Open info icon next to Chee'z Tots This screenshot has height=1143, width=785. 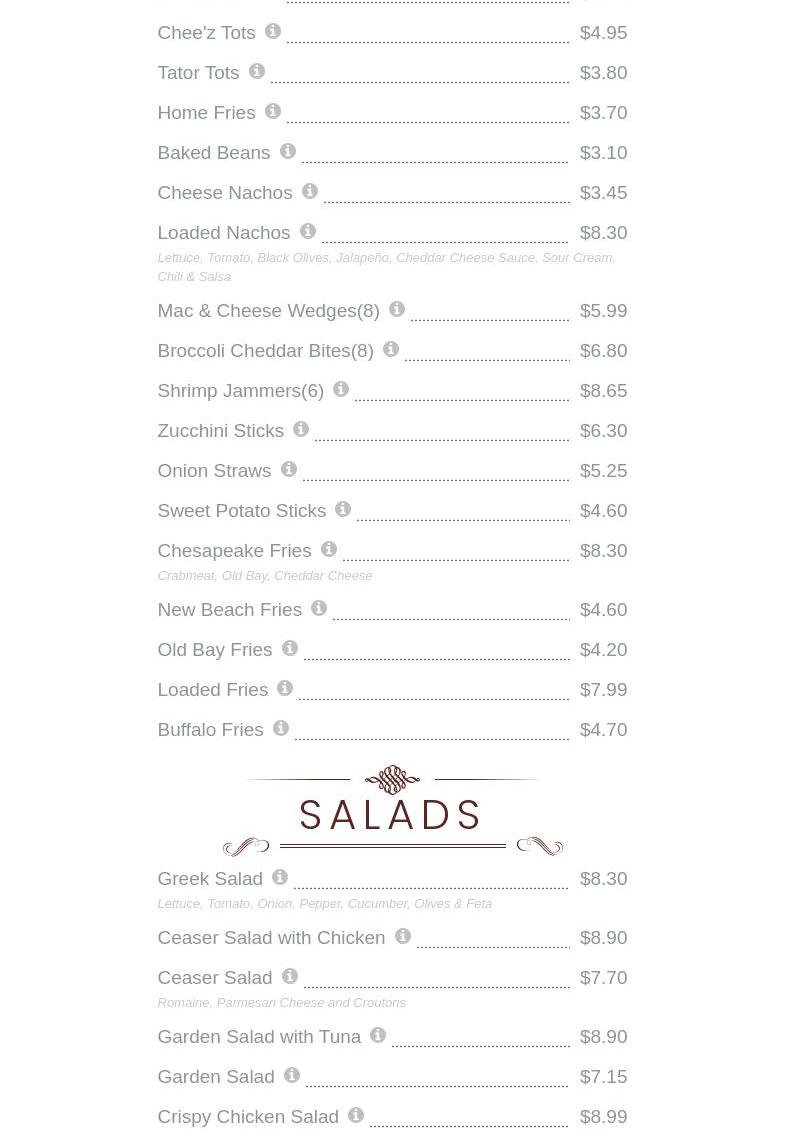click(x=273, y=31)
